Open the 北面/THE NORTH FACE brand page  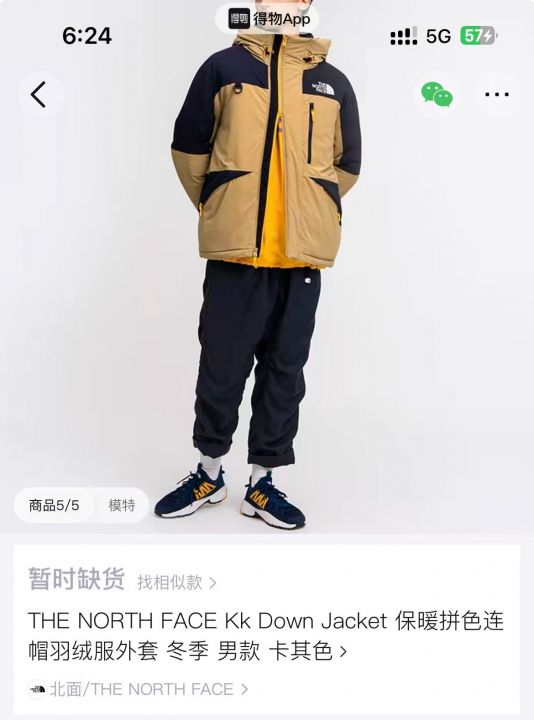pos(139,689)
